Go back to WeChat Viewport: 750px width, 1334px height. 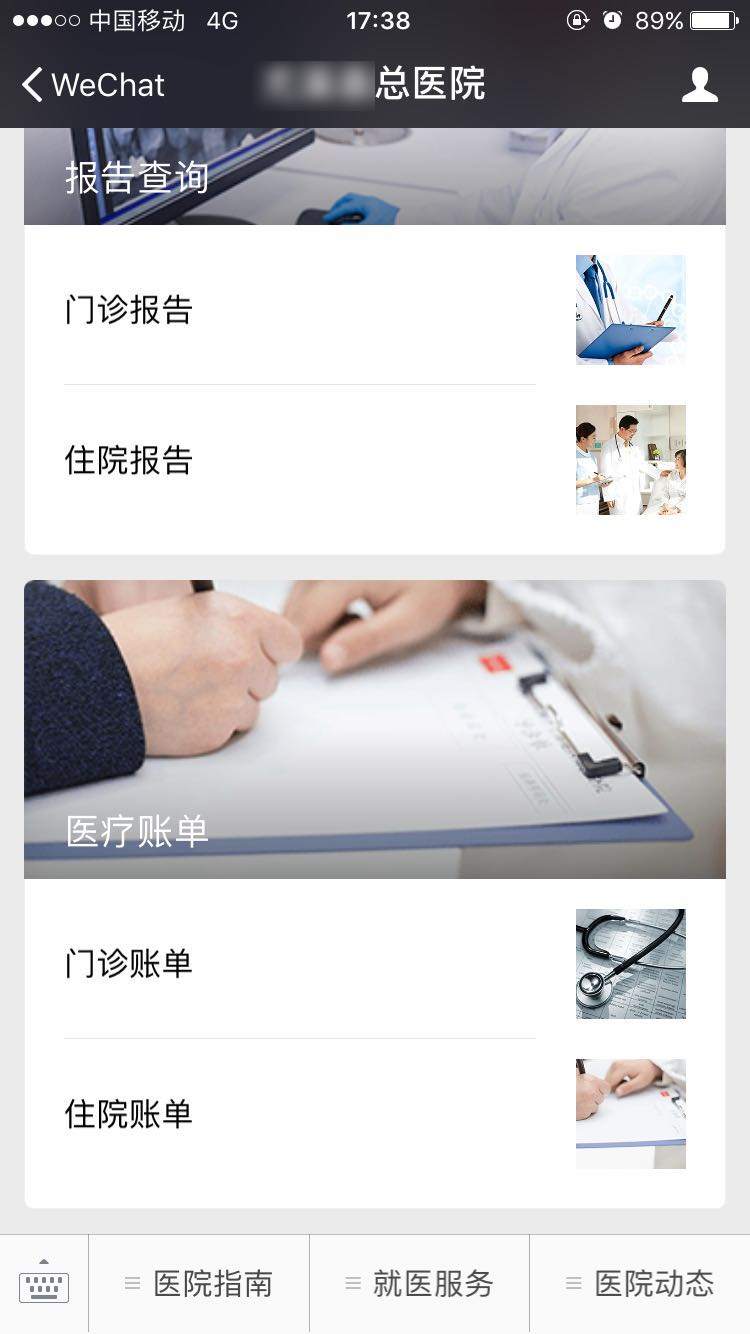pos(92,85)
